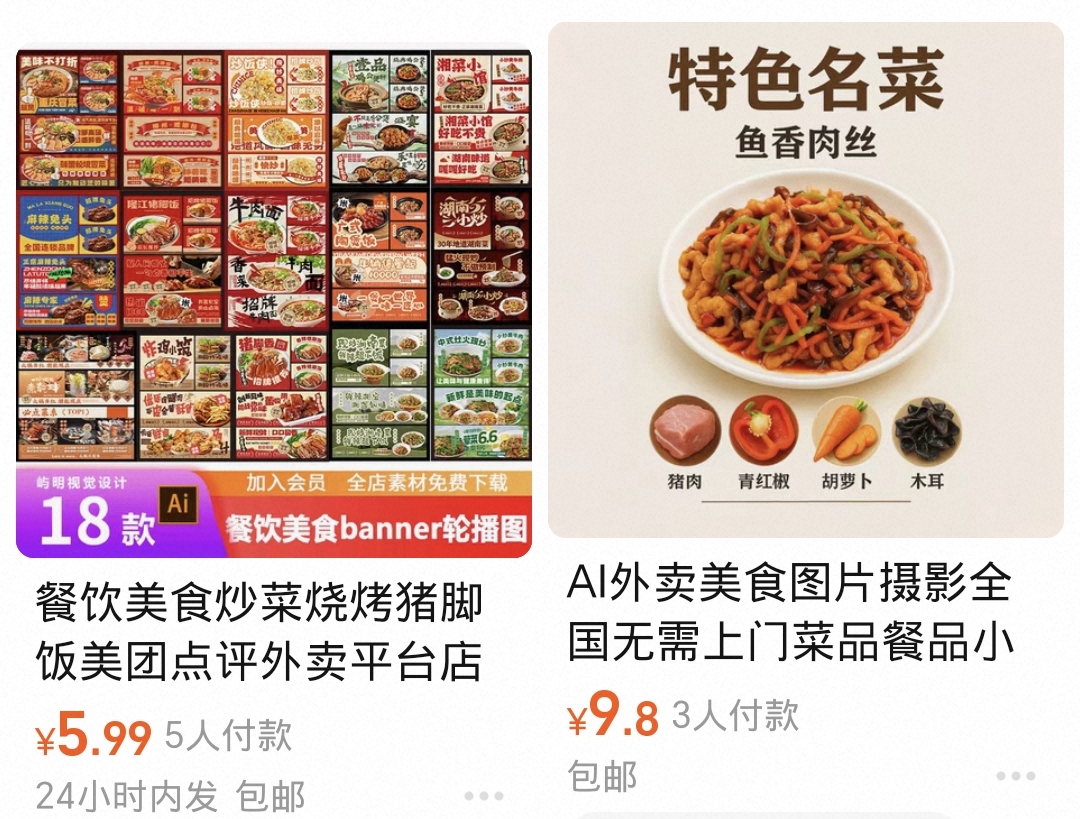Viewport: 1080px width, 819px height.
Task: Open more options for the ¥9.8 listing
Action: [x=1015, y=776]
